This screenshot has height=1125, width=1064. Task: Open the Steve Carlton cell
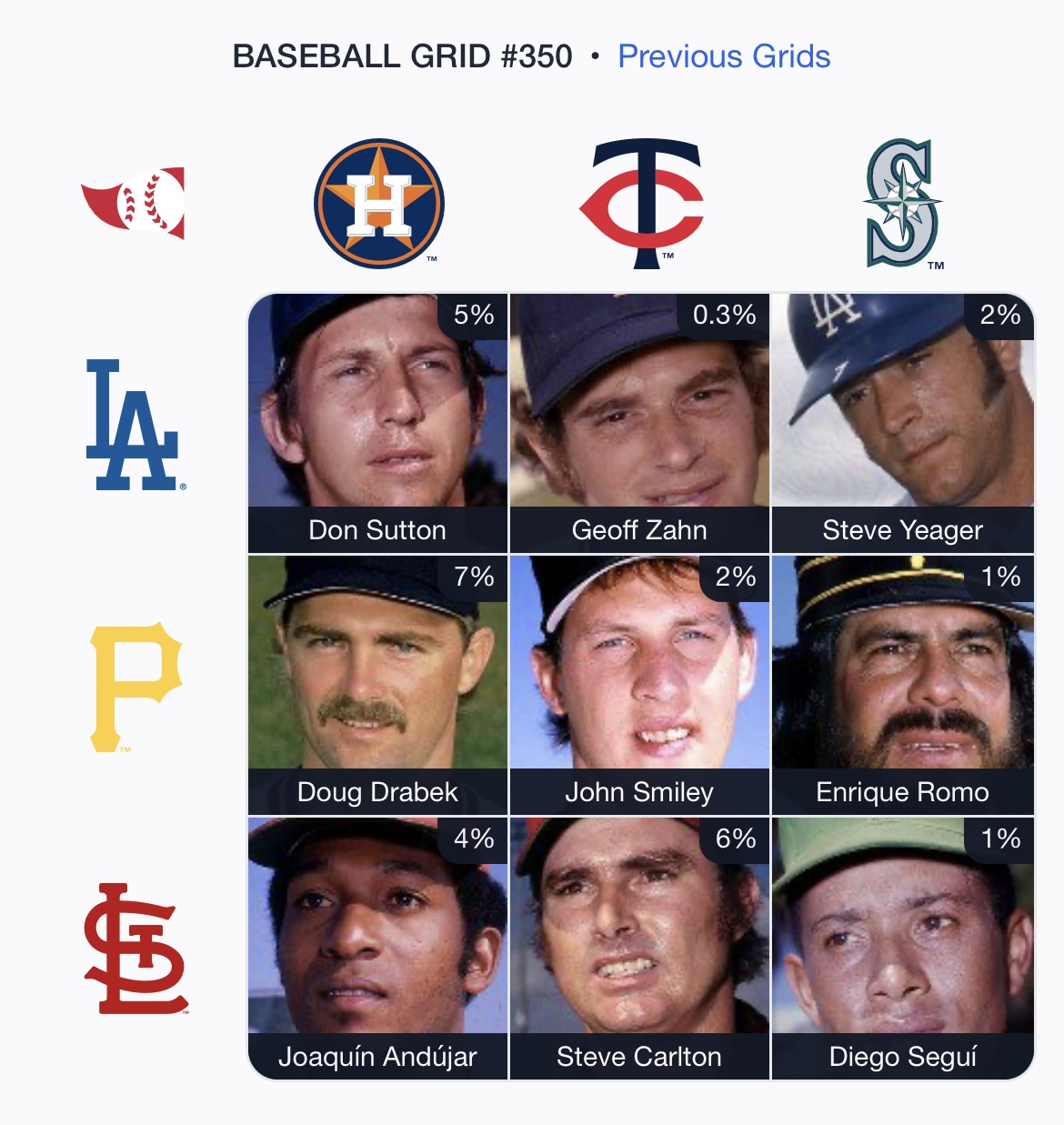[x=639, y=948]
